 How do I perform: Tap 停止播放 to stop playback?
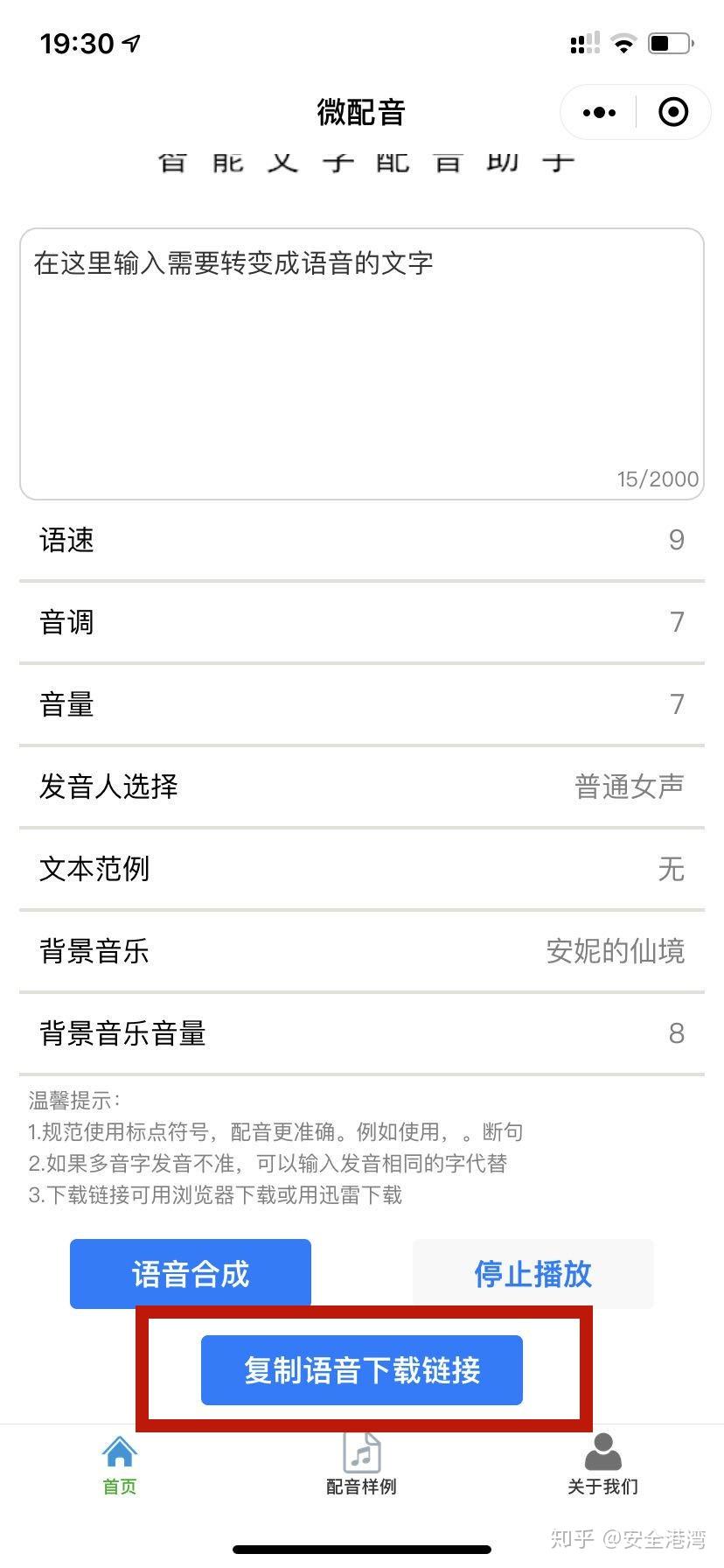click(x=533, y=1274)
